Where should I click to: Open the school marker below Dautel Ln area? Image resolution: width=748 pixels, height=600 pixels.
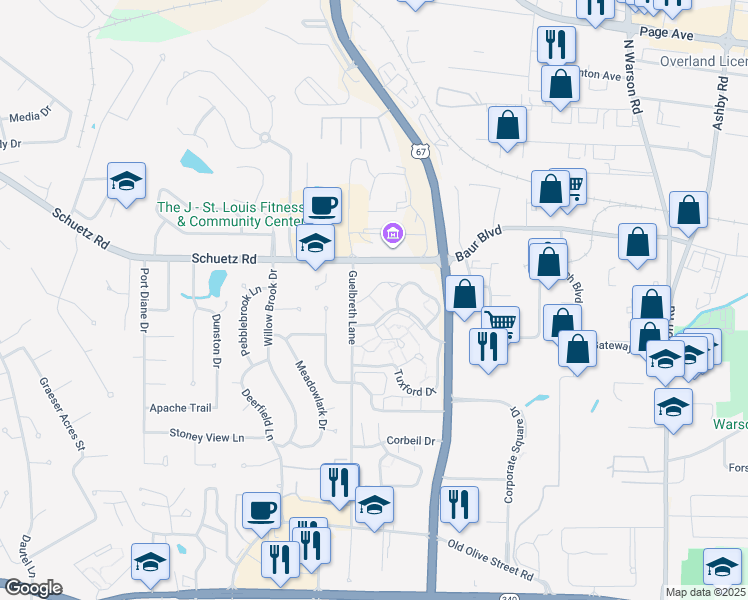[x=150, y=562]
